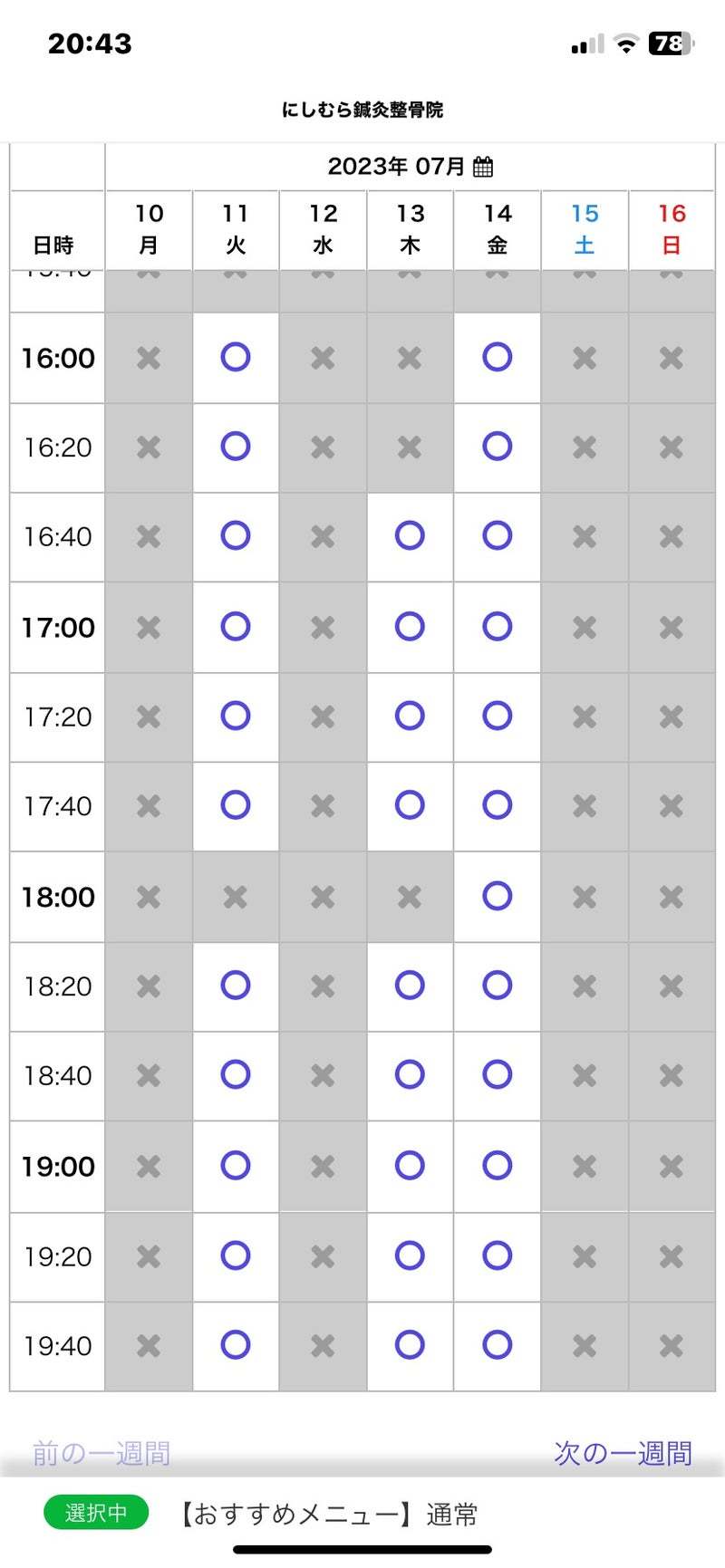Select Friday 14 at 16:00
Viewport: 725px width, 1568px height.
[497, 357]
